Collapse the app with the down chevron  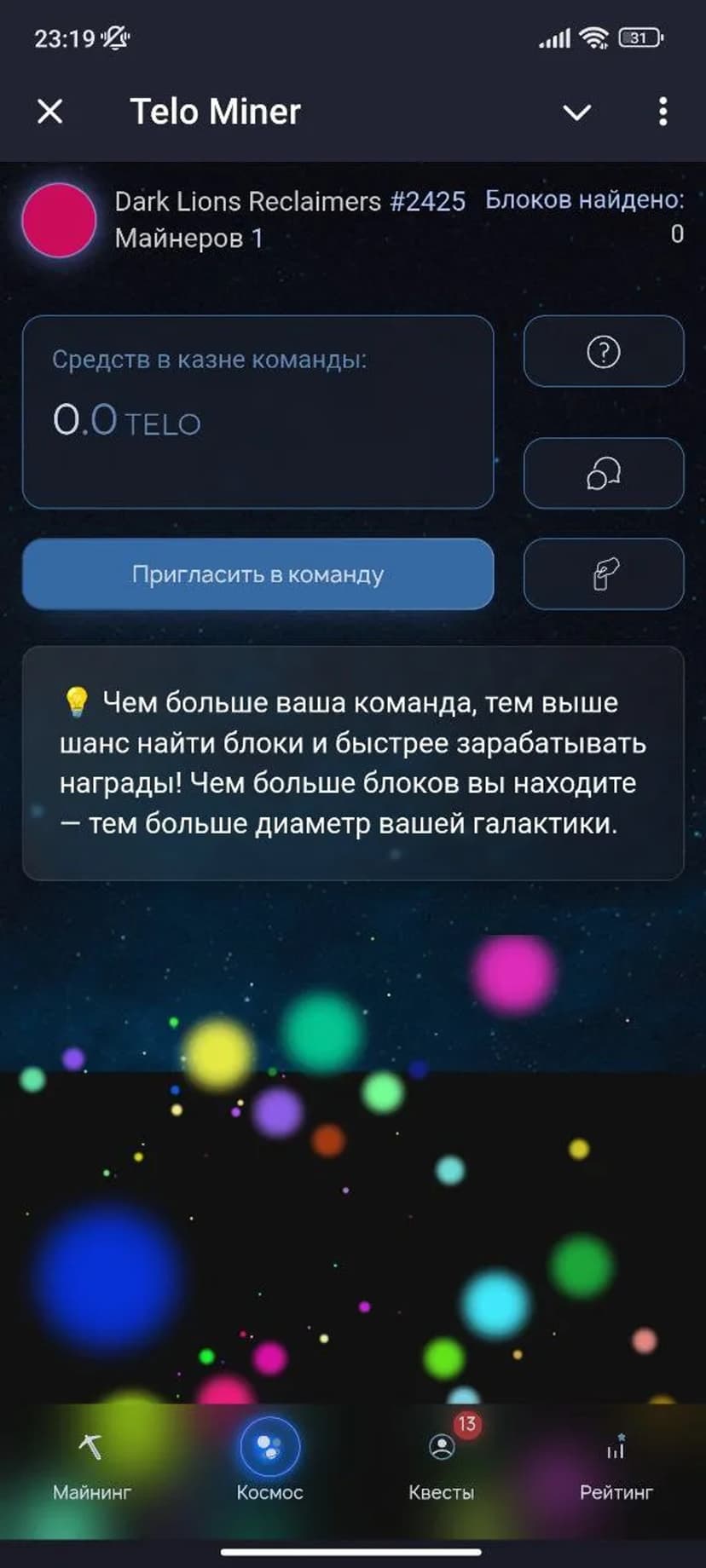tap(577, 112)
